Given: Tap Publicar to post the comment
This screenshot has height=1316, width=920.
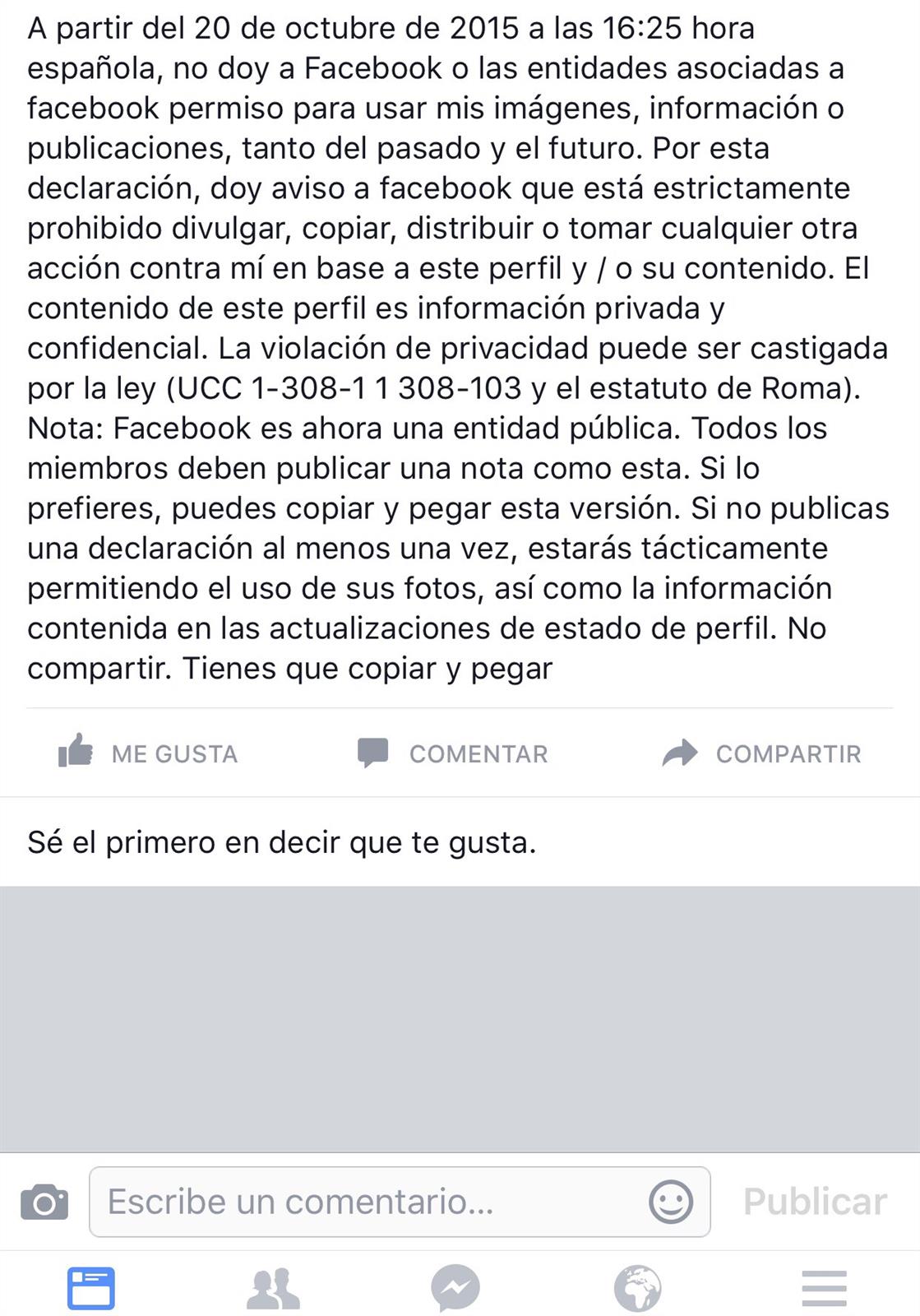Looking at the screenshot, I should click(815, 1202).
